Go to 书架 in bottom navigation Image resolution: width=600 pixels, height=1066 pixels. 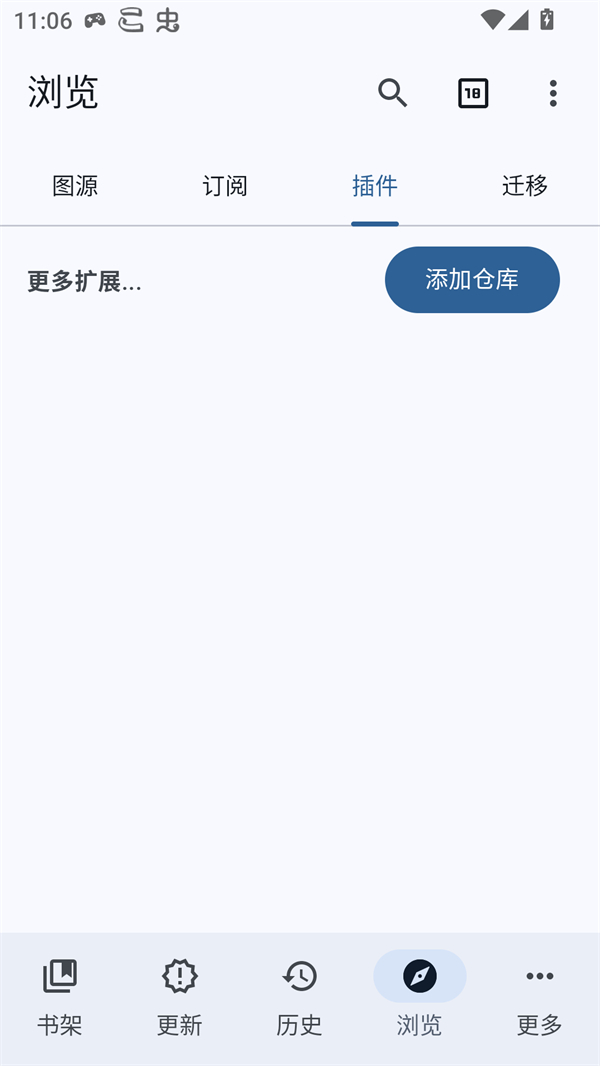[60, 996]
